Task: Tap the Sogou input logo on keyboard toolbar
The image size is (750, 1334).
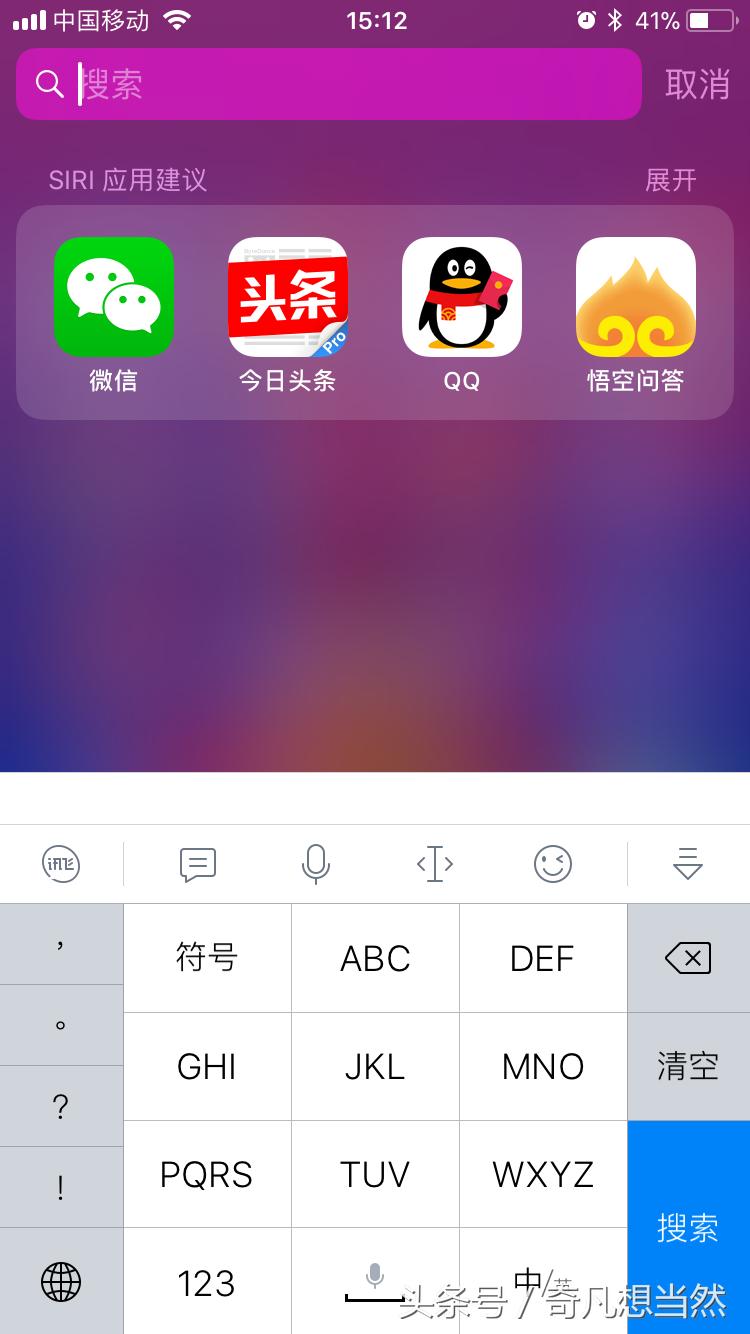Action: [x=62, y=863]
